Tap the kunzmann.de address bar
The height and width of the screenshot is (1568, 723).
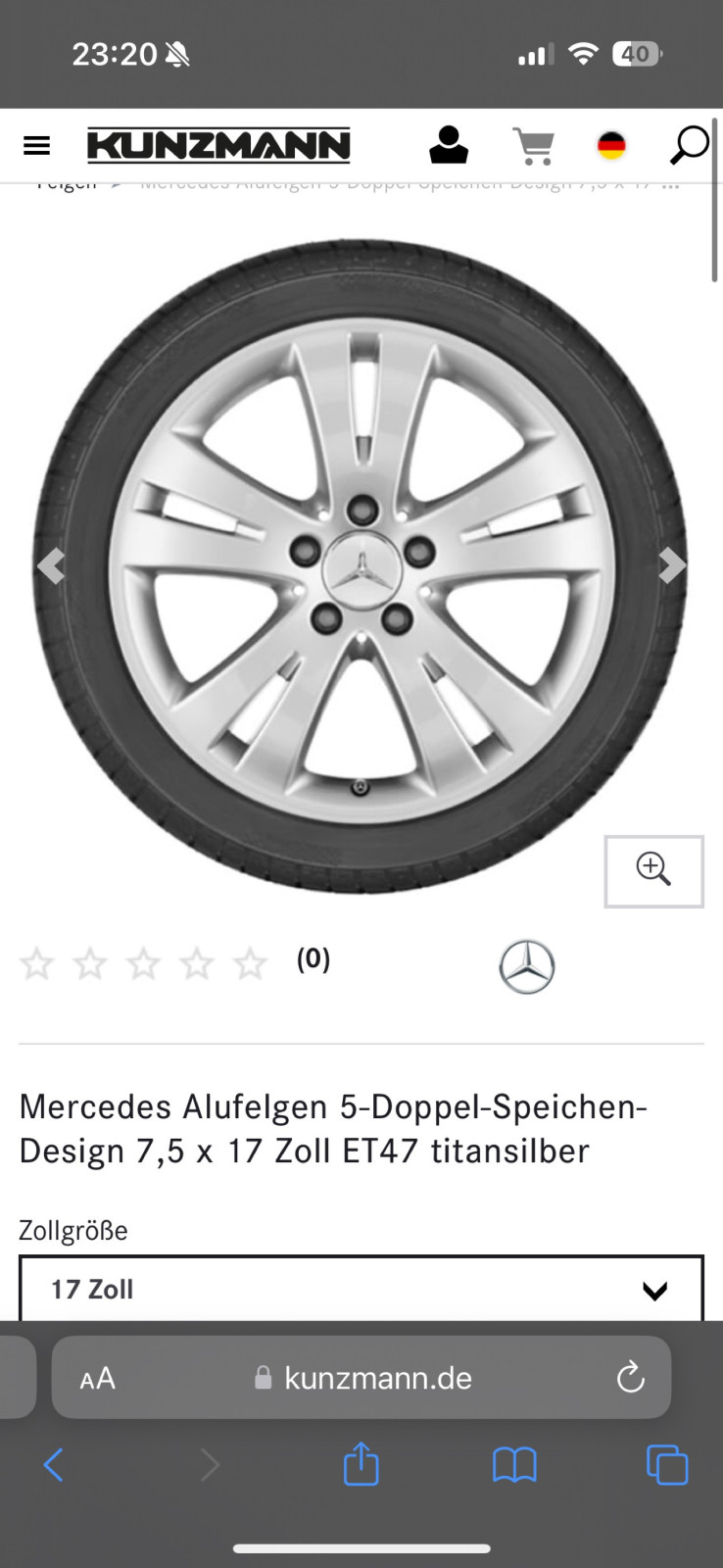(x=377, y=1377)
